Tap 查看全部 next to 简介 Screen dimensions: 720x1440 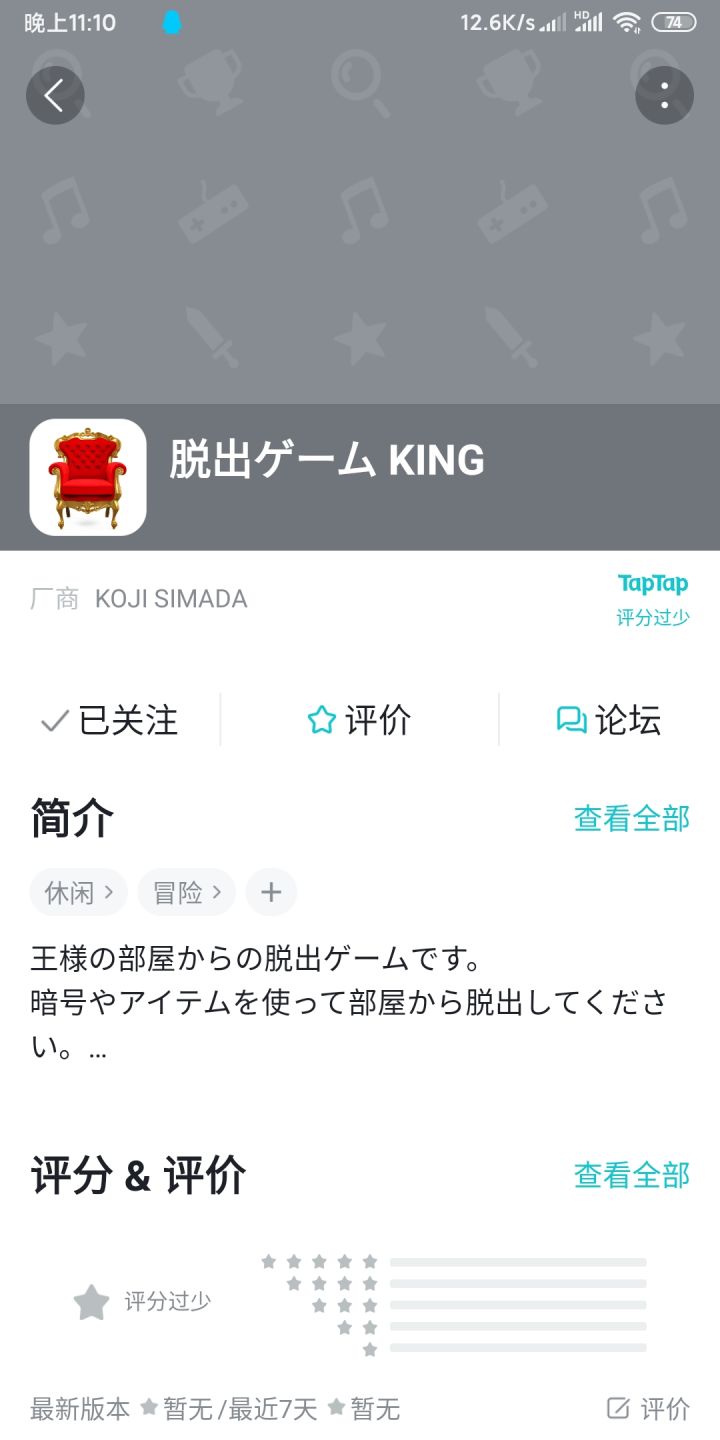632,818
